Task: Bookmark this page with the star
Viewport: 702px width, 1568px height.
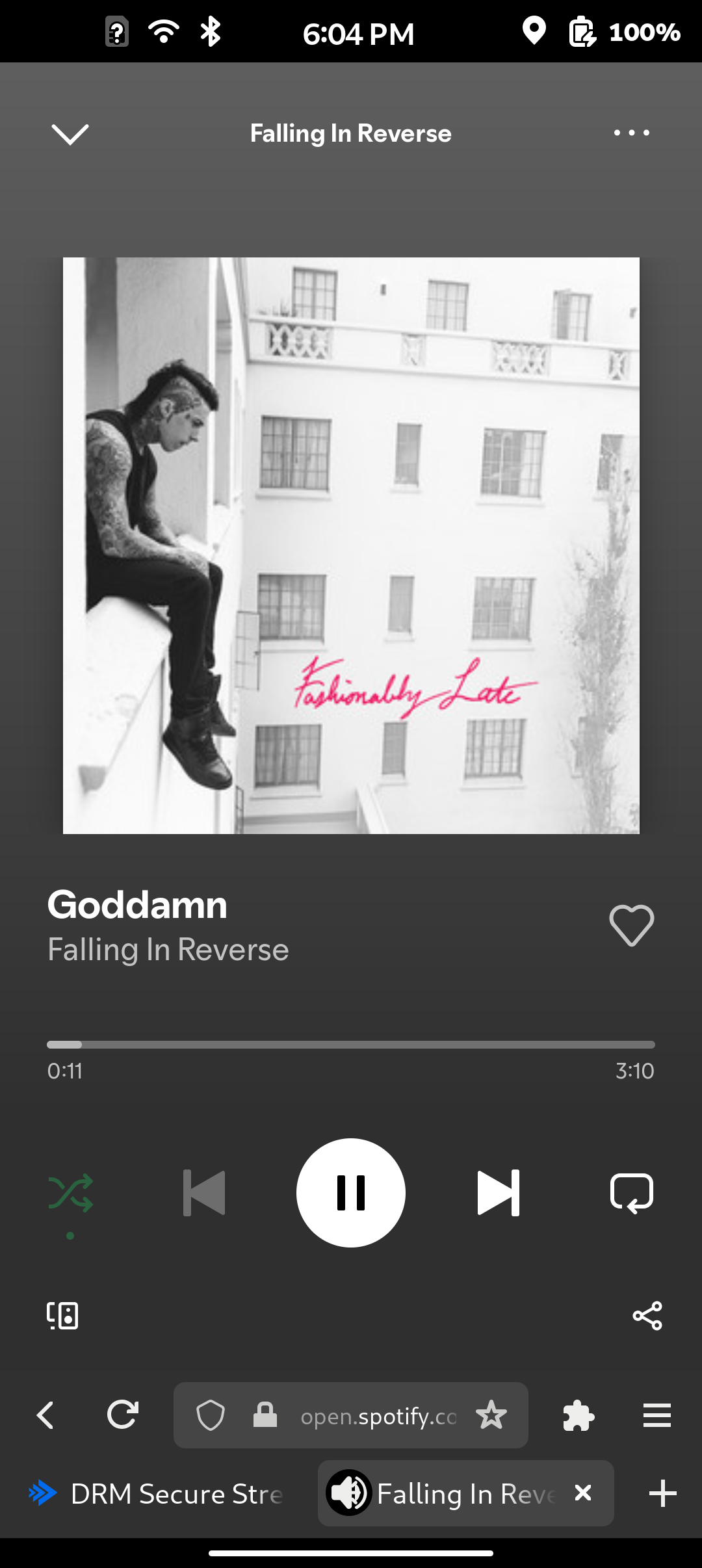Action: (491, 1415)
